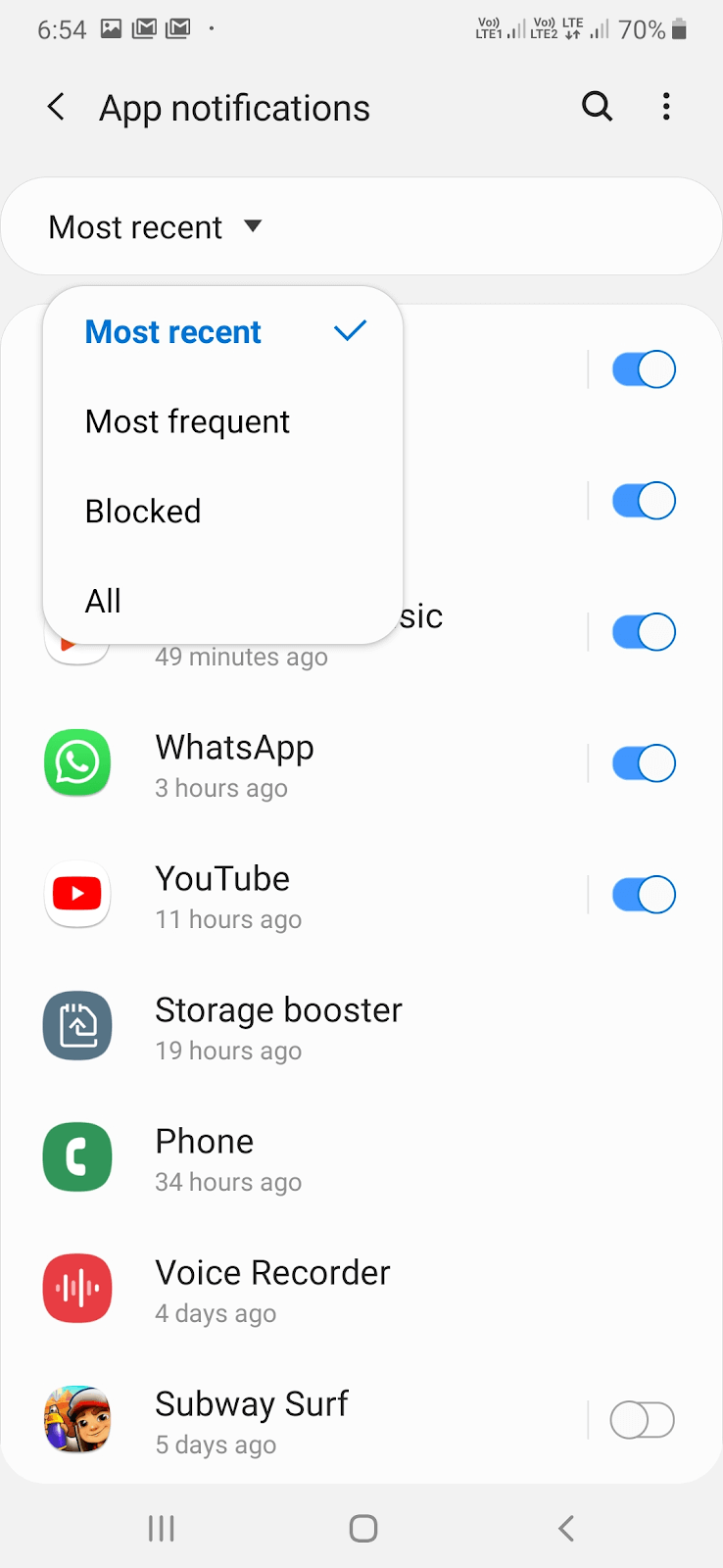Tap the App notifications title
This screenshot has width=723, height=1568.
click(233, 107)
